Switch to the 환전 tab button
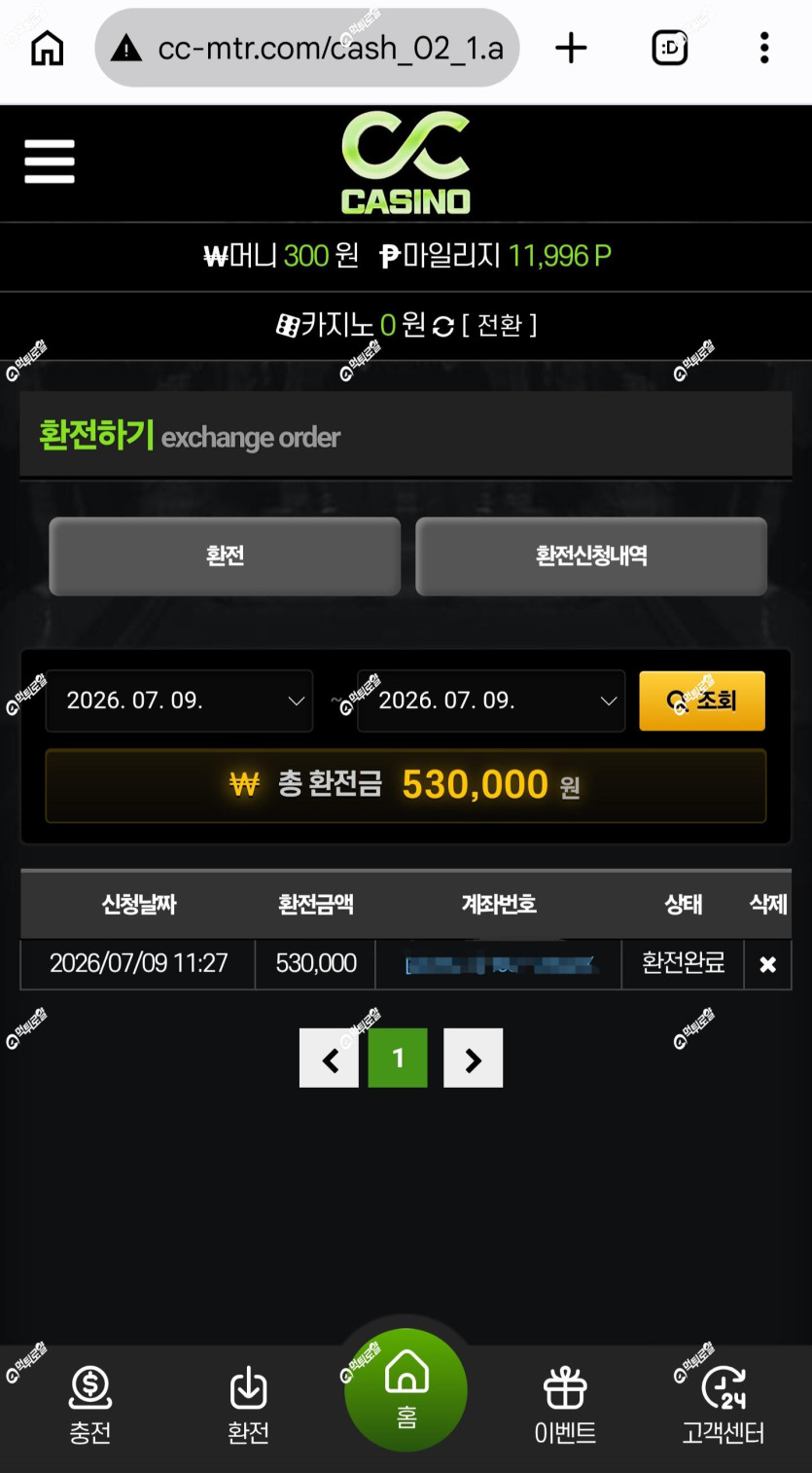Image resolution: width=812 pixels, height=1473 pixels. 225,557
